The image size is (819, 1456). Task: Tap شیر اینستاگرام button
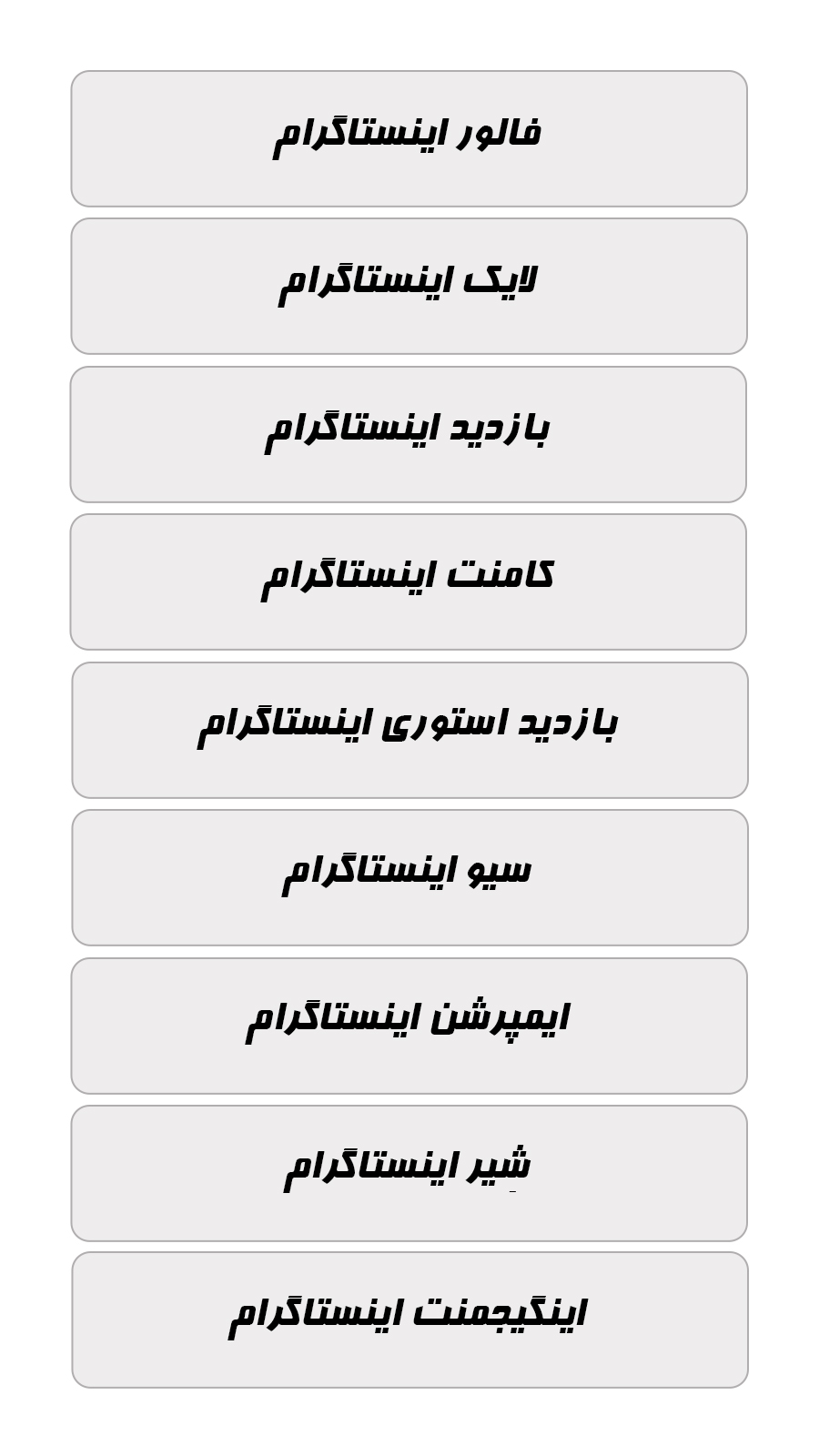409,1173
